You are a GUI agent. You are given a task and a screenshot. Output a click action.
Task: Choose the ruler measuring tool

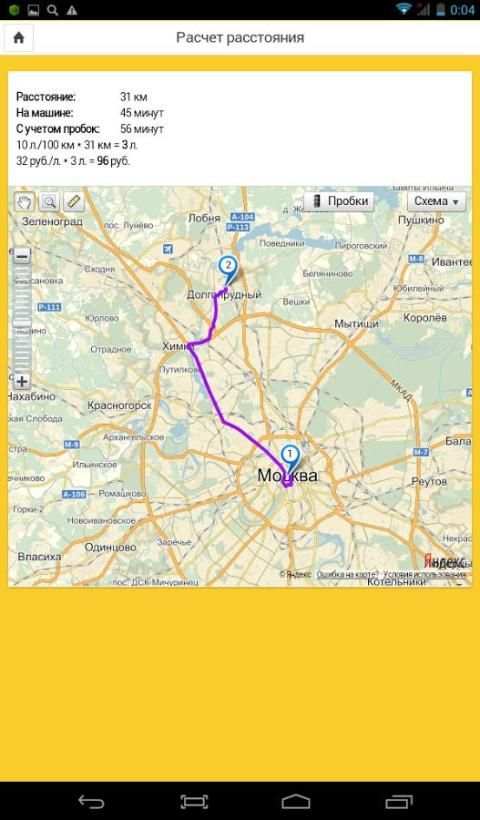click(74, 201)
